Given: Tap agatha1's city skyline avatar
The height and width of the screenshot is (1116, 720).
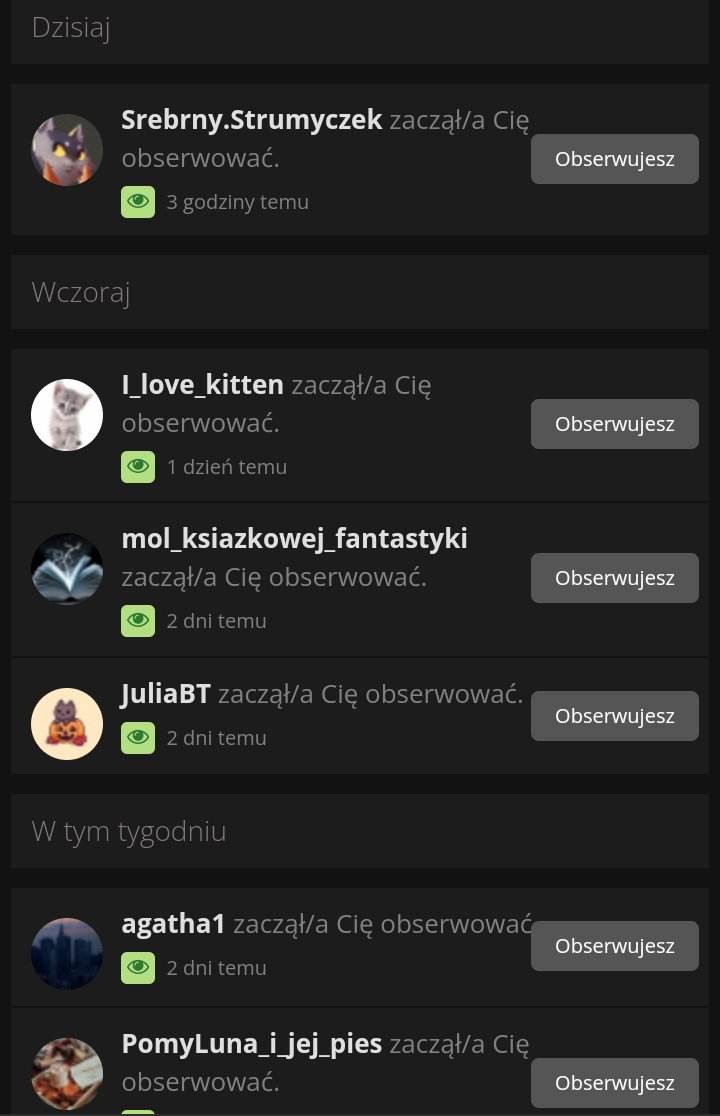Looking at the screenshot, I should (x=67, y=954).
